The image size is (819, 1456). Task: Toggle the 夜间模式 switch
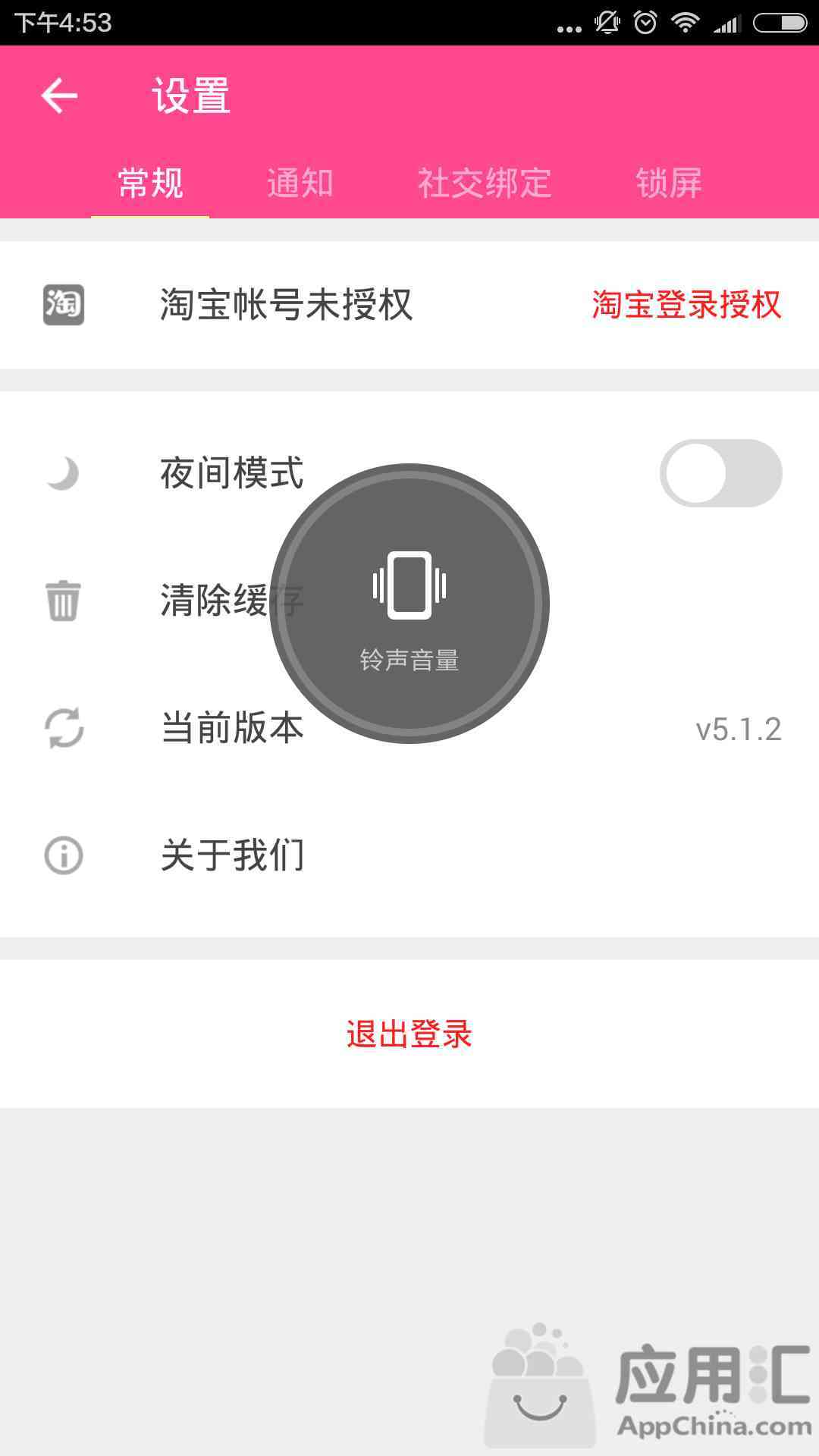720,473
